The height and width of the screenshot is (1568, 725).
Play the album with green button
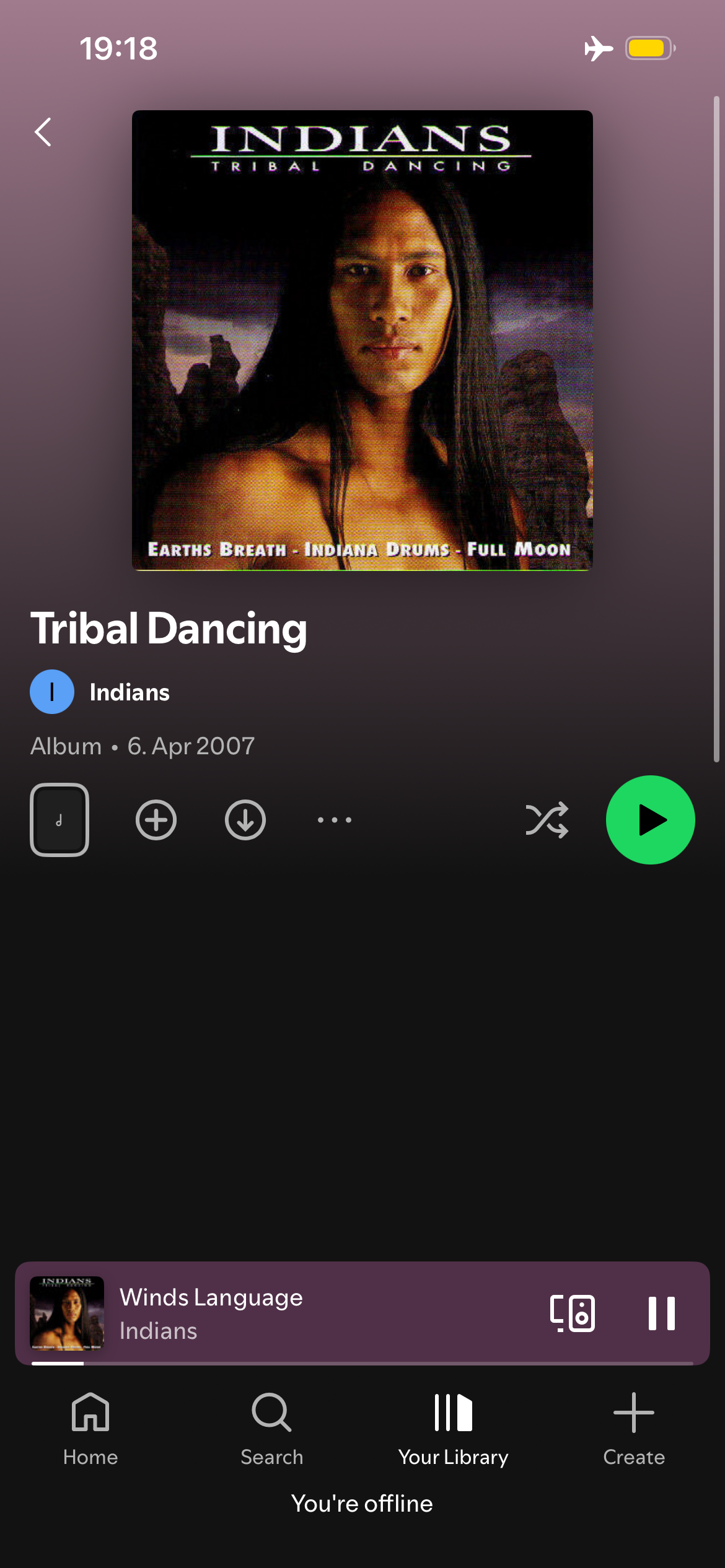tap(650, 820)
